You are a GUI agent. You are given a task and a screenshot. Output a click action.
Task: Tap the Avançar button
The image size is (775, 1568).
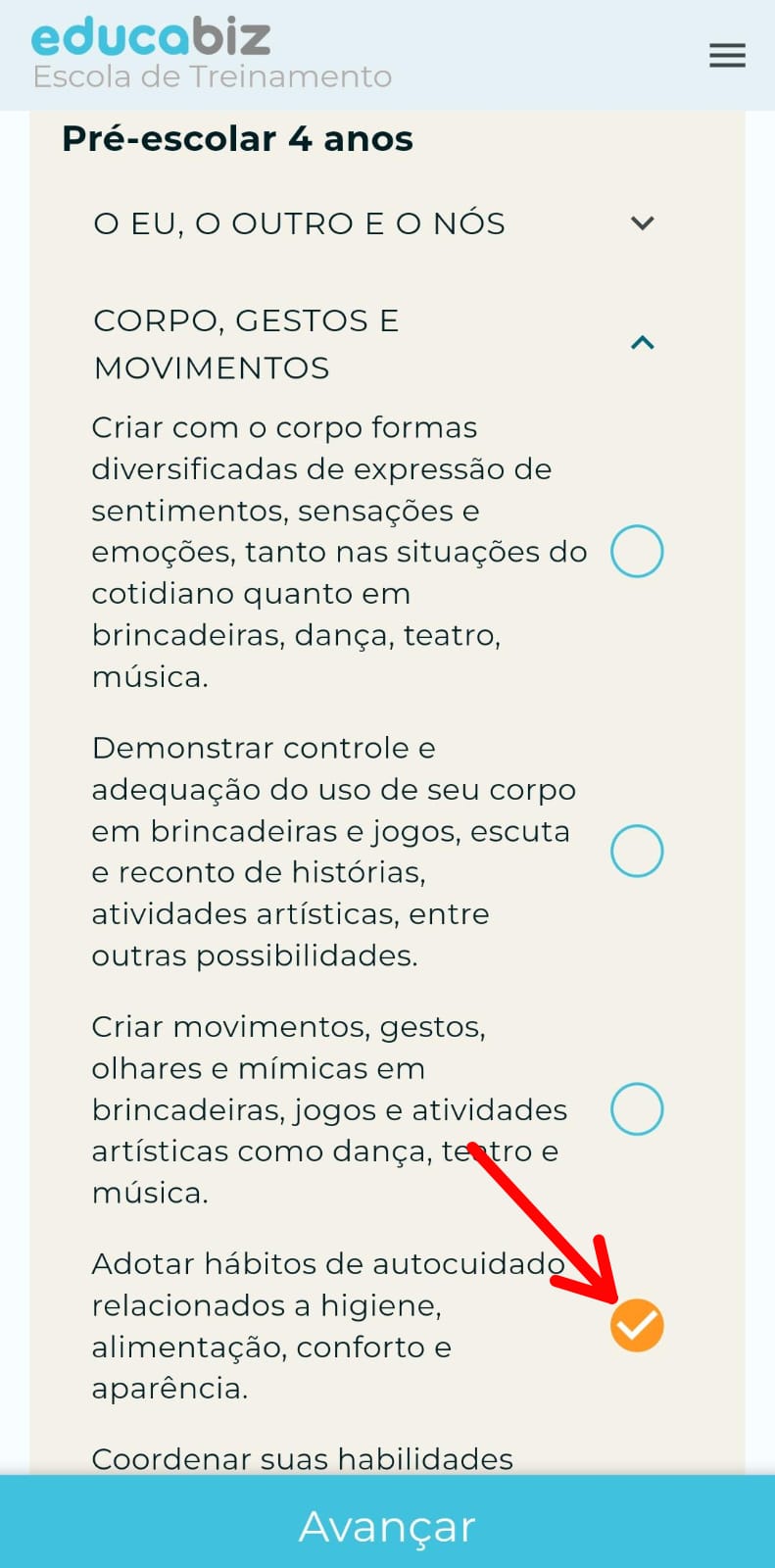pyautogui.click(x=387, y=1525)
